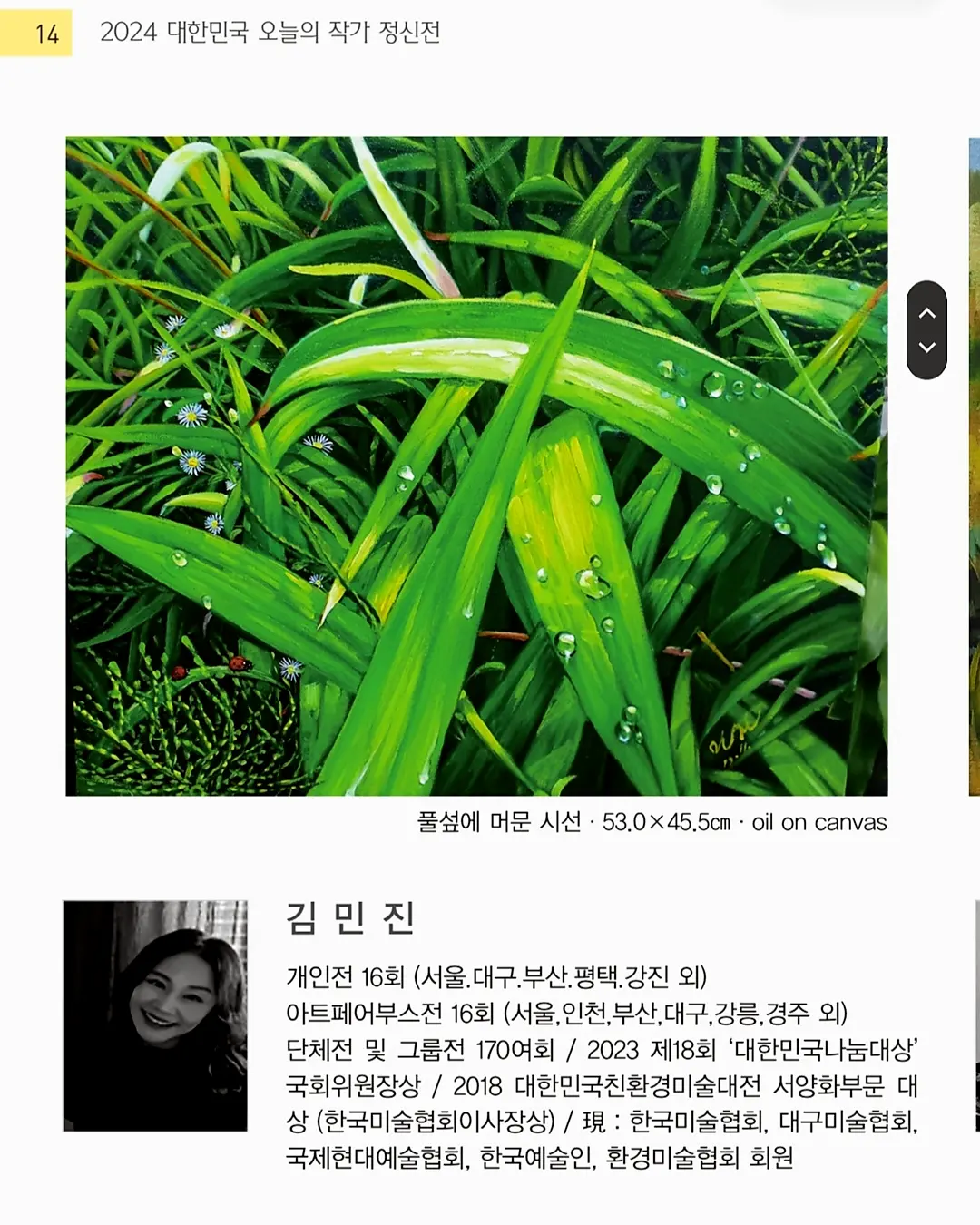Go to the previous page with up chevron

click(x=926, y=313)
